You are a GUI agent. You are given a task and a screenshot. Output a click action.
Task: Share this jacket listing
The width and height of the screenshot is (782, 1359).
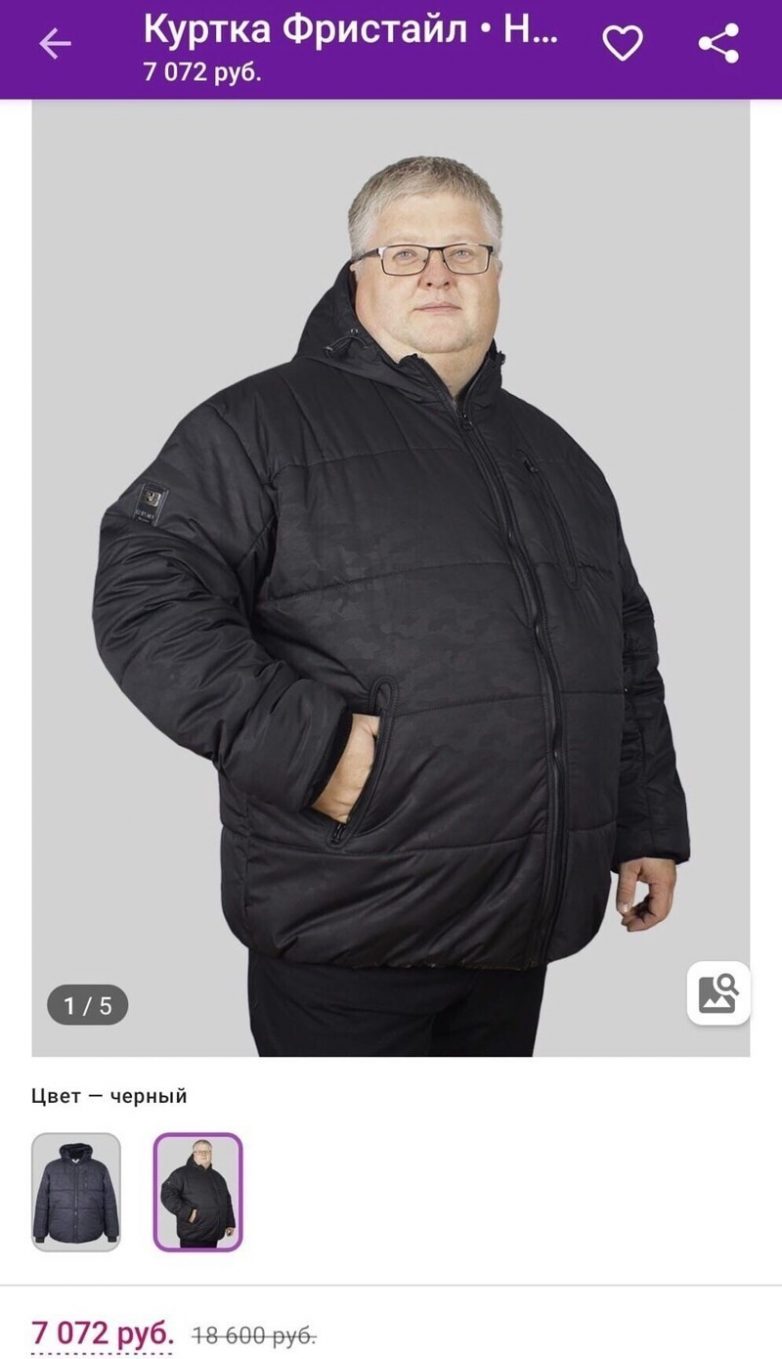(x=718, y=43)
